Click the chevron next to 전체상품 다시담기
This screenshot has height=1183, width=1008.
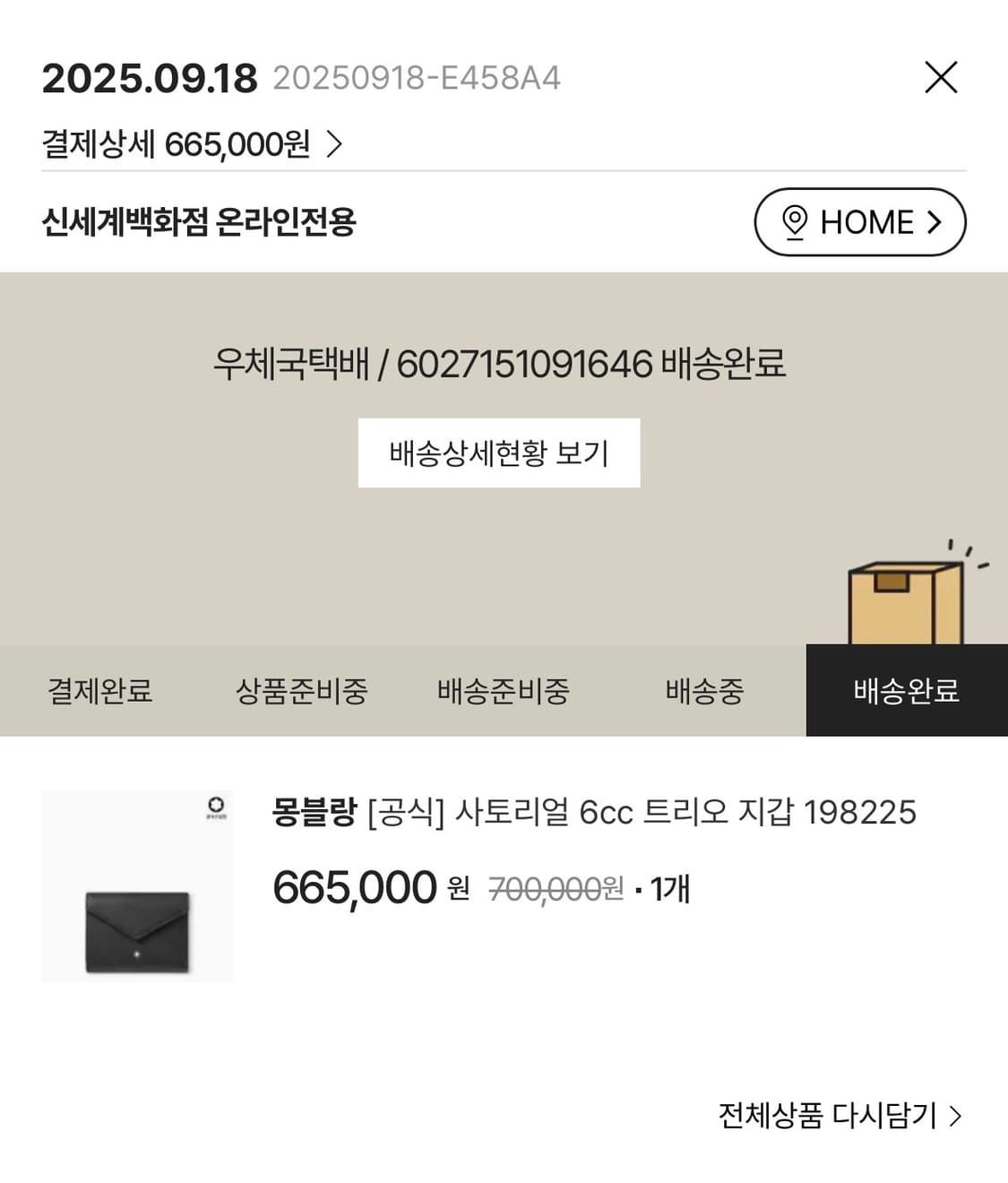pyautogui.click(x=955, y=1115)
